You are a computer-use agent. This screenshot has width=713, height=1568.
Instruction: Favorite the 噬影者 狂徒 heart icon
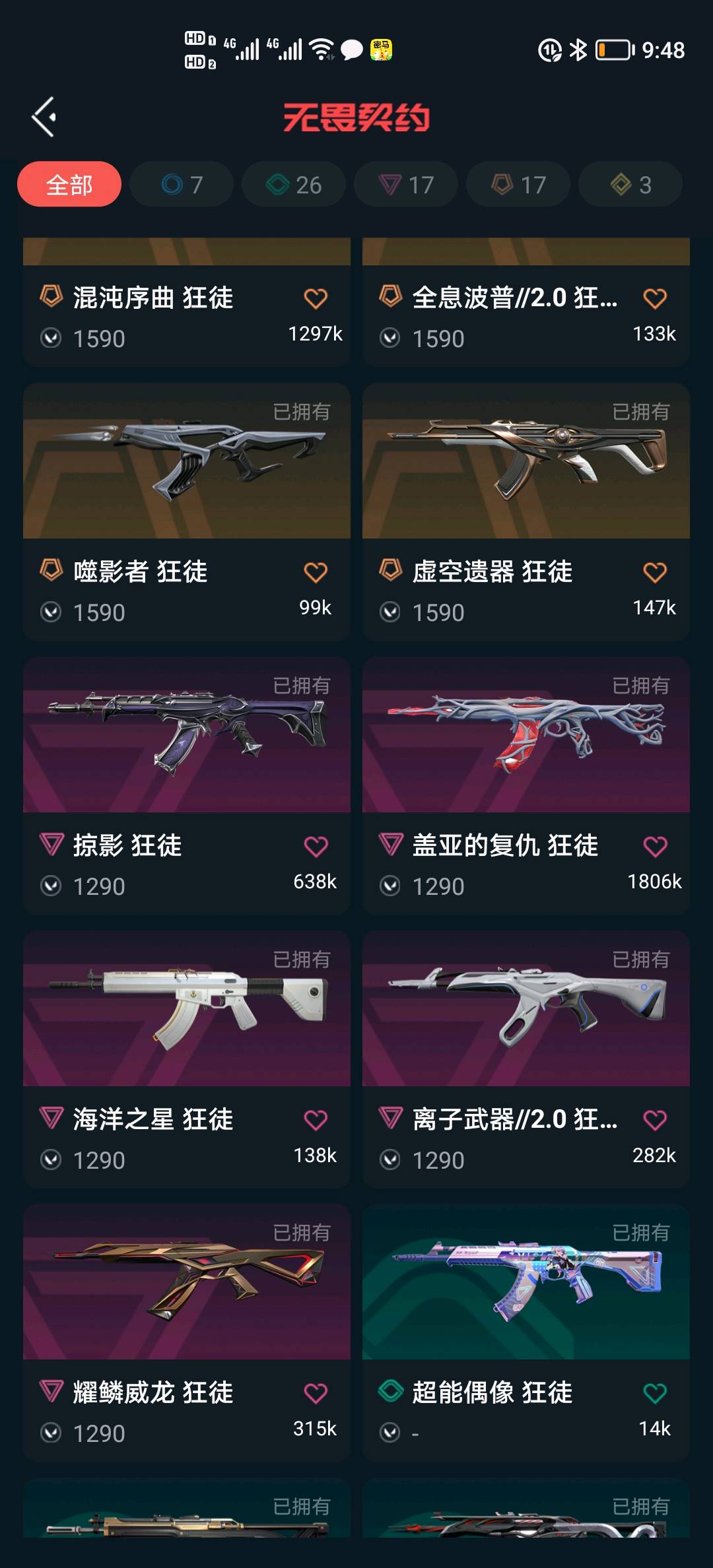(316, 572)
